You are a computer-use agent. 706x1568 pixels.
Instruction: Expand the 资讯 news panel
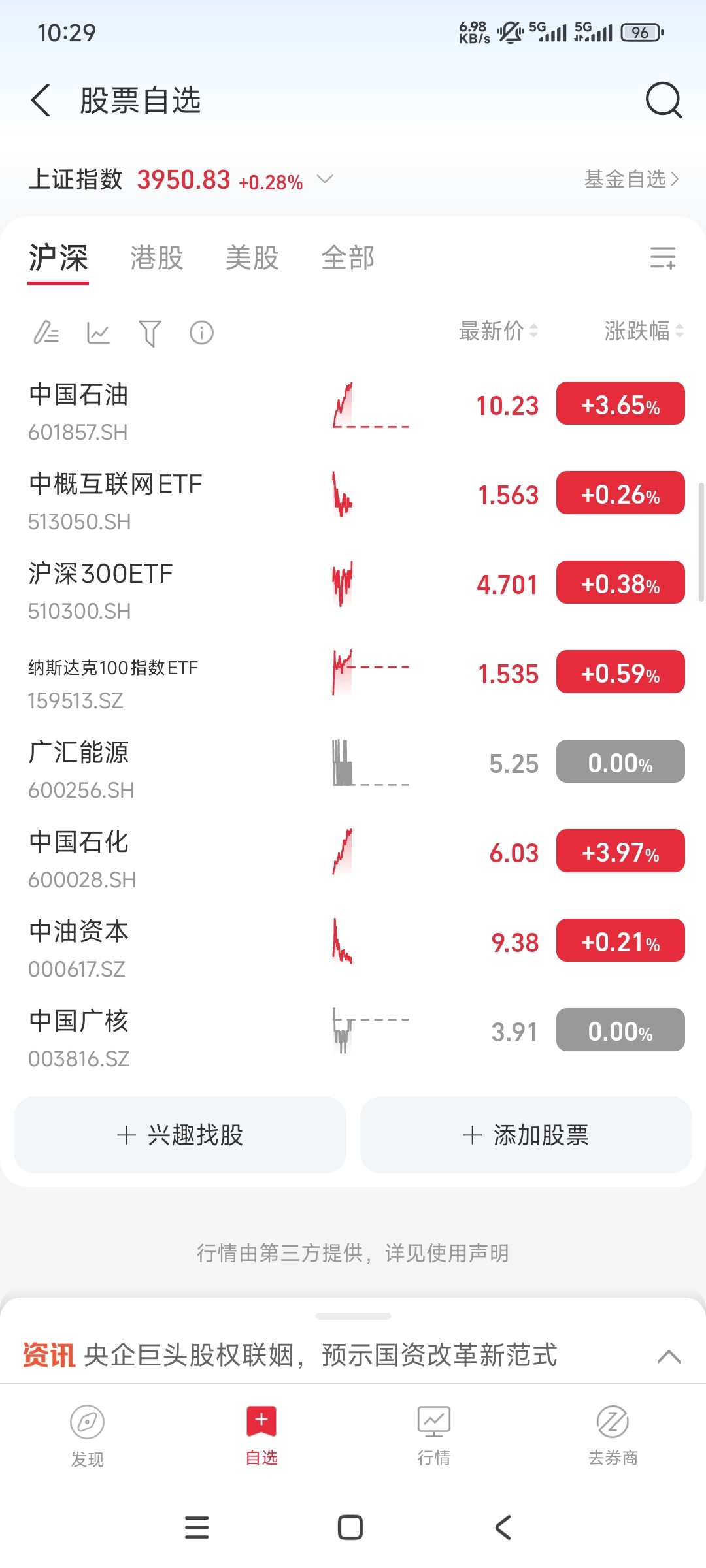[668, 1357]
